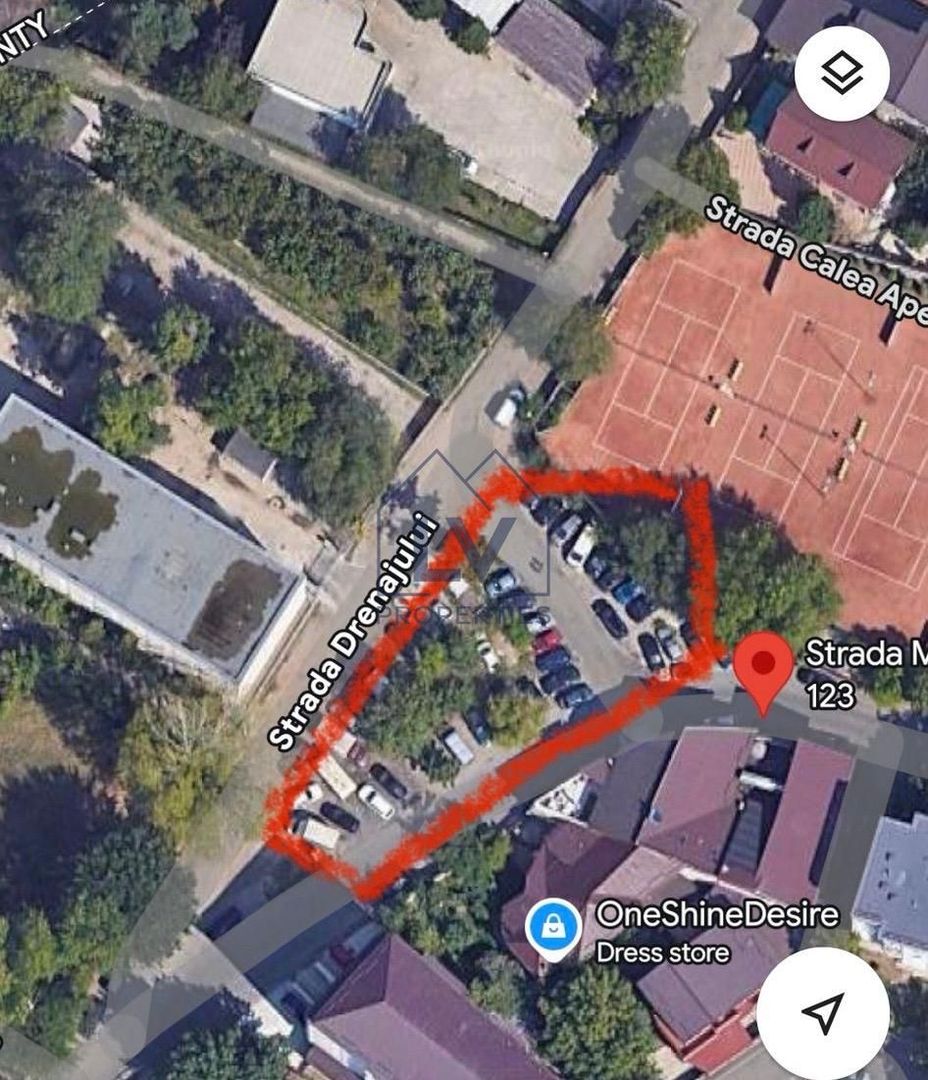Image resolution: width=928 pixels, height=1080 pixels.
Task: Select the Strada Drenajului street label
Action: click(x=355, y=630)
